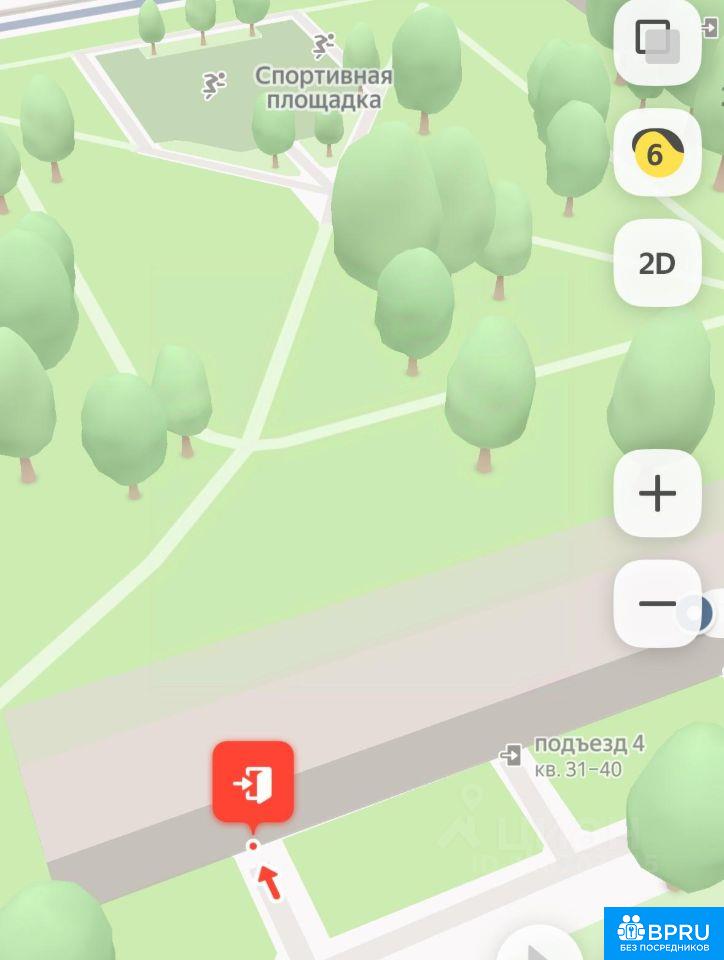Switch map to 2D view
Screen dimensions: 724x960
(x=657, y=264)
